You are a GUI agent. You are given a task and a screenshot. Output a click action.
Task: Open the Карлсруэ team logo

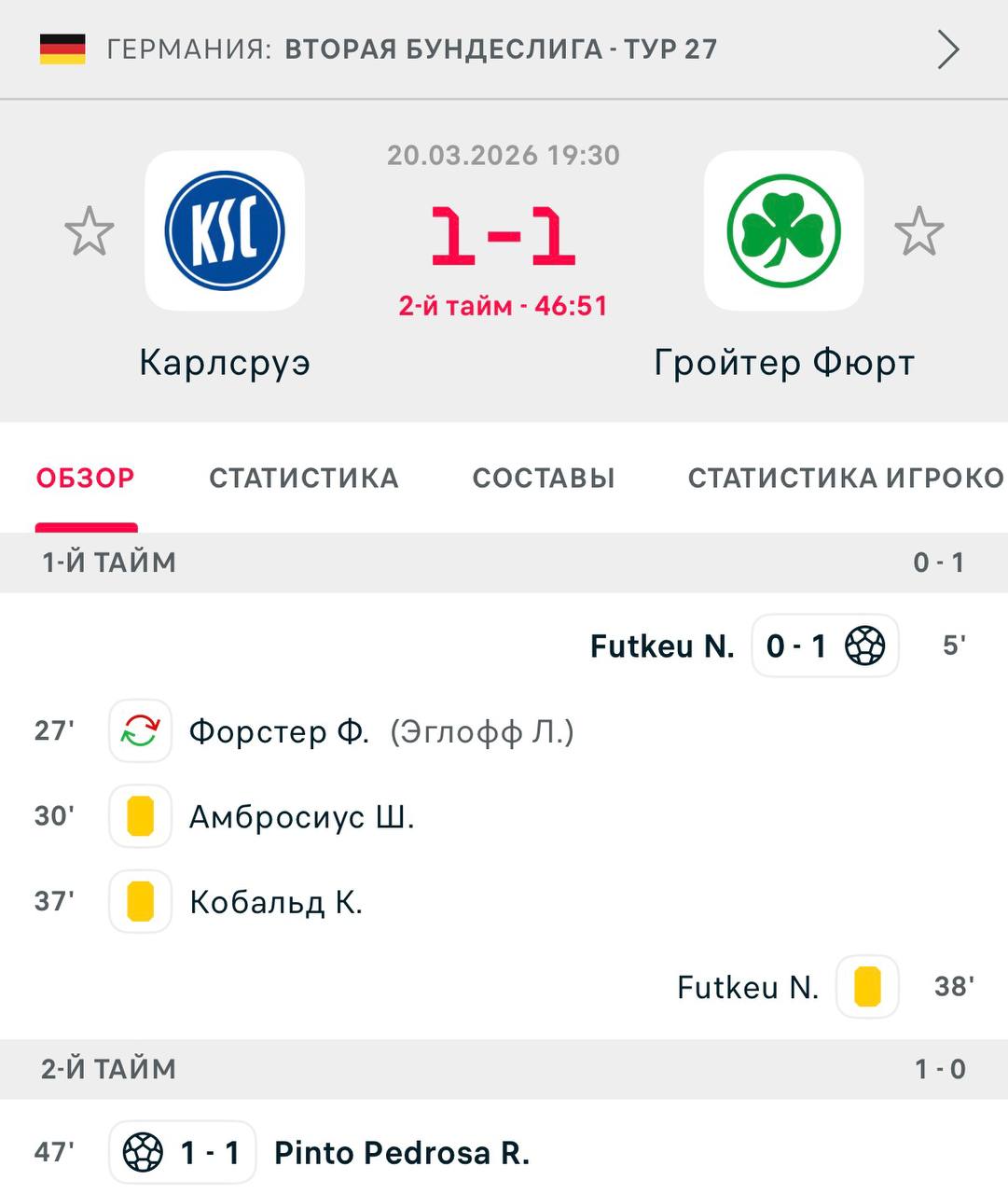pos(225,230)
